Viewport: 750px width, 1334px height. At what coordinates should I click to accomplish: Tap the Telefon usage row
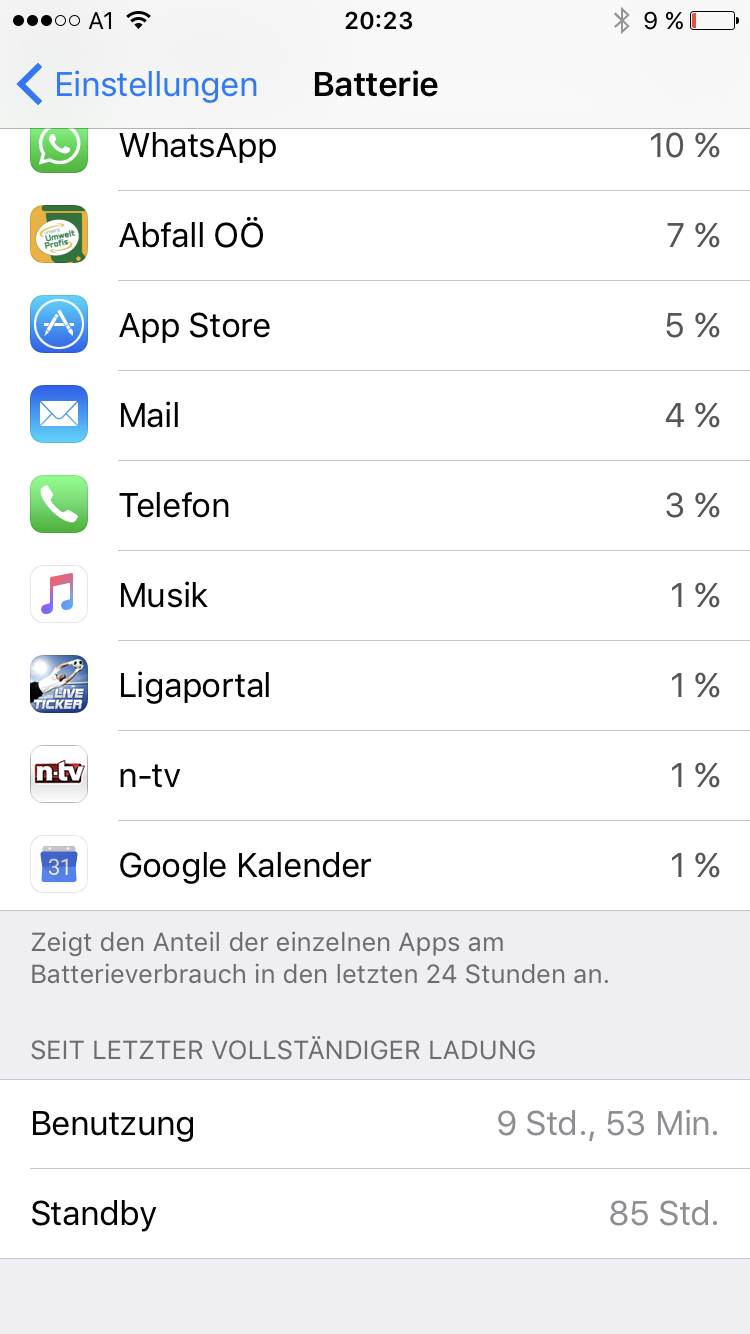pos(375,506)
